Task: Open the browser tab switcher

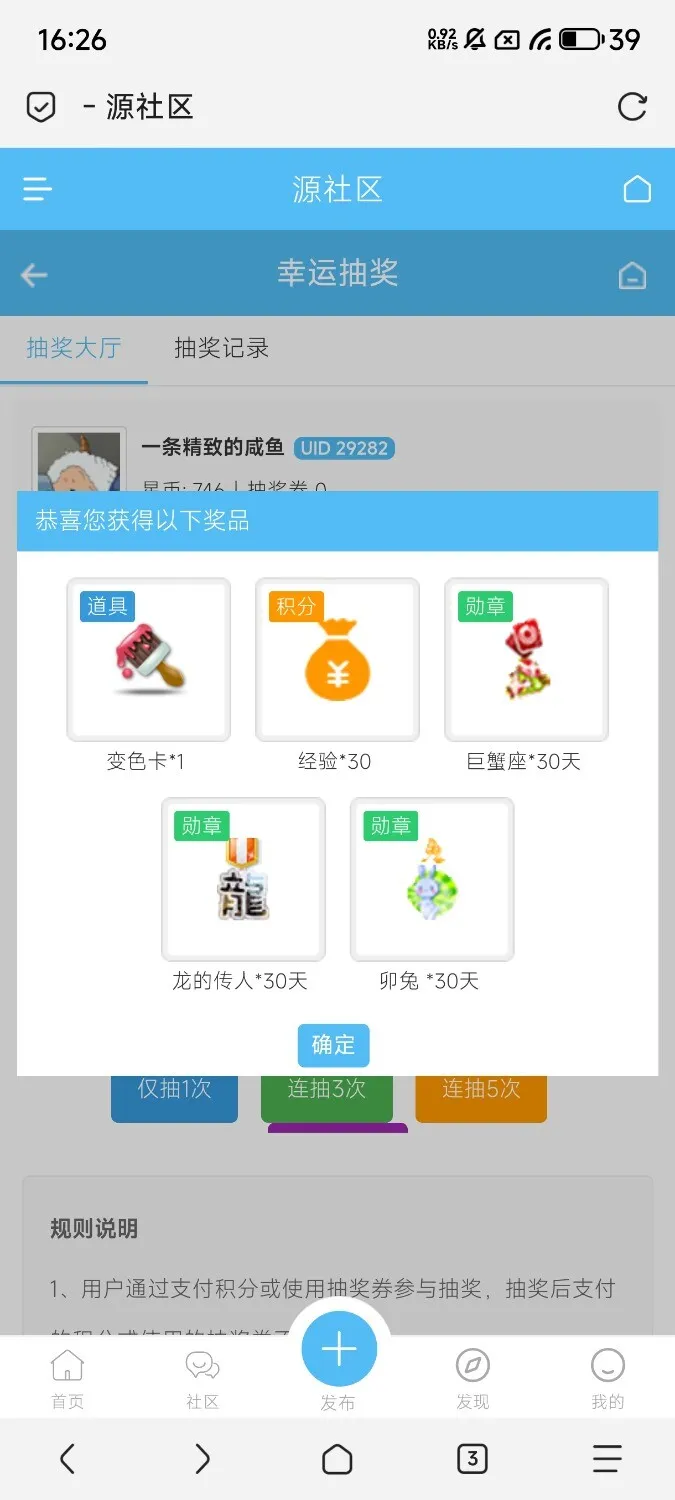Action: 472,1460
